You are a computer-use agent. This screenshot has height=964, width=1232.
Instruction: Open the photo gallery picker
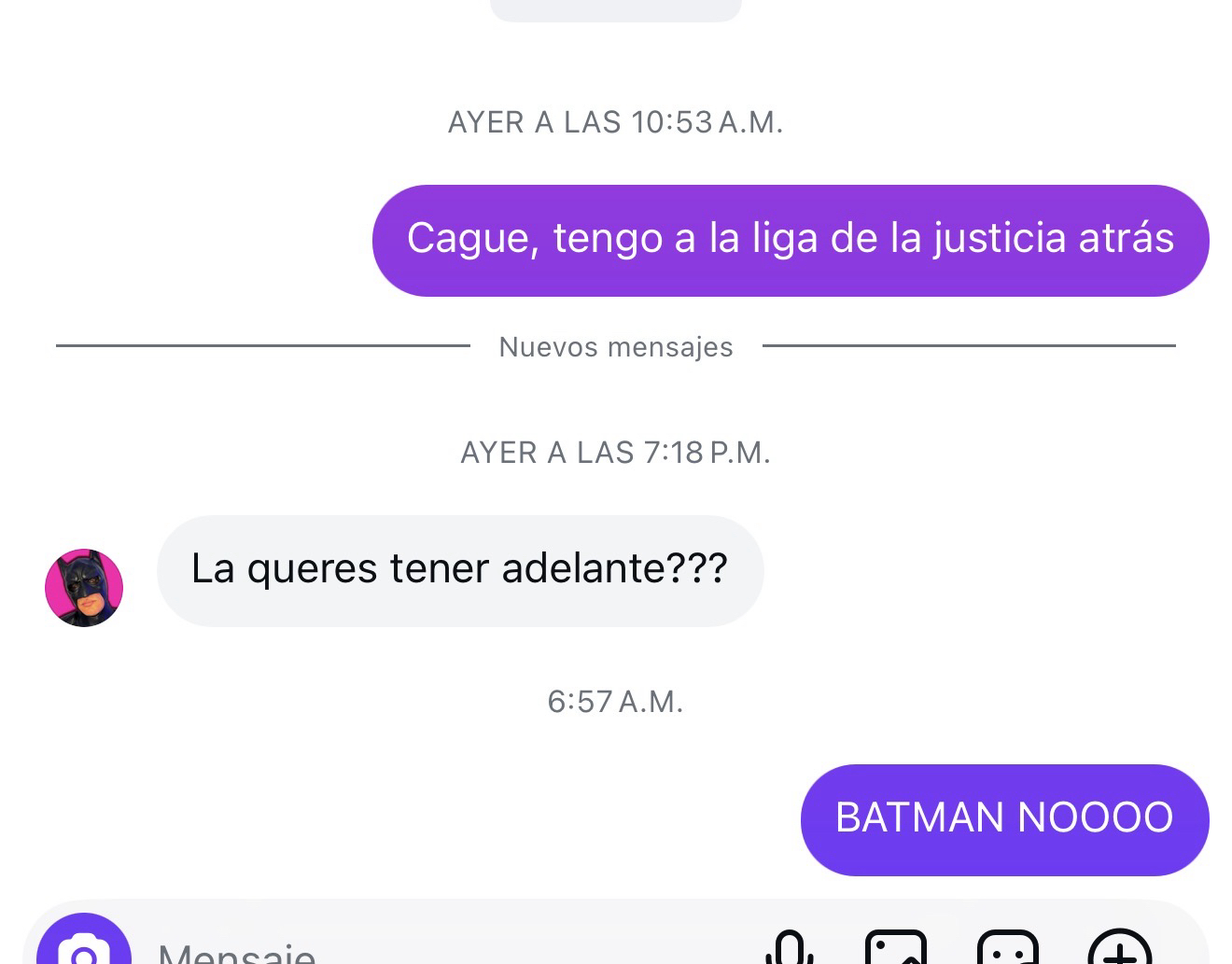tap(896, 949)
